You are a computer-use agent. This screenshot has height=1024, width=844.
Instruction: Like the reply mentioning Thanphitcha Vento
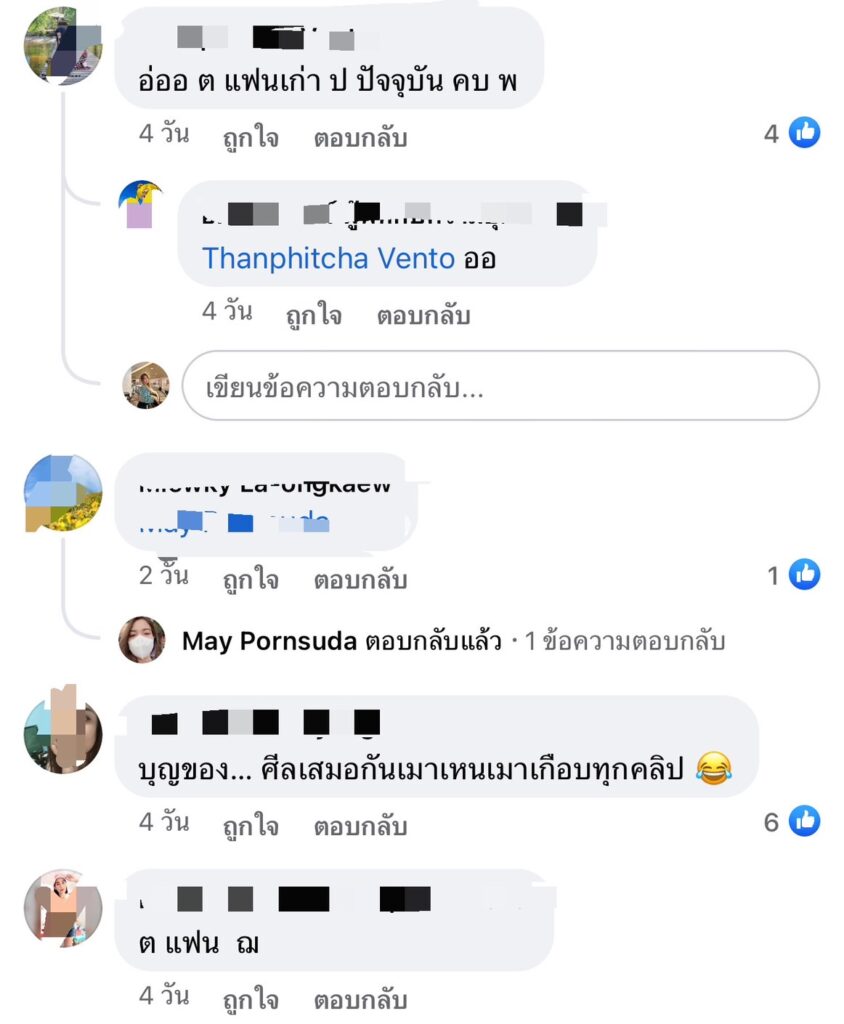click(x=313, y=316)
